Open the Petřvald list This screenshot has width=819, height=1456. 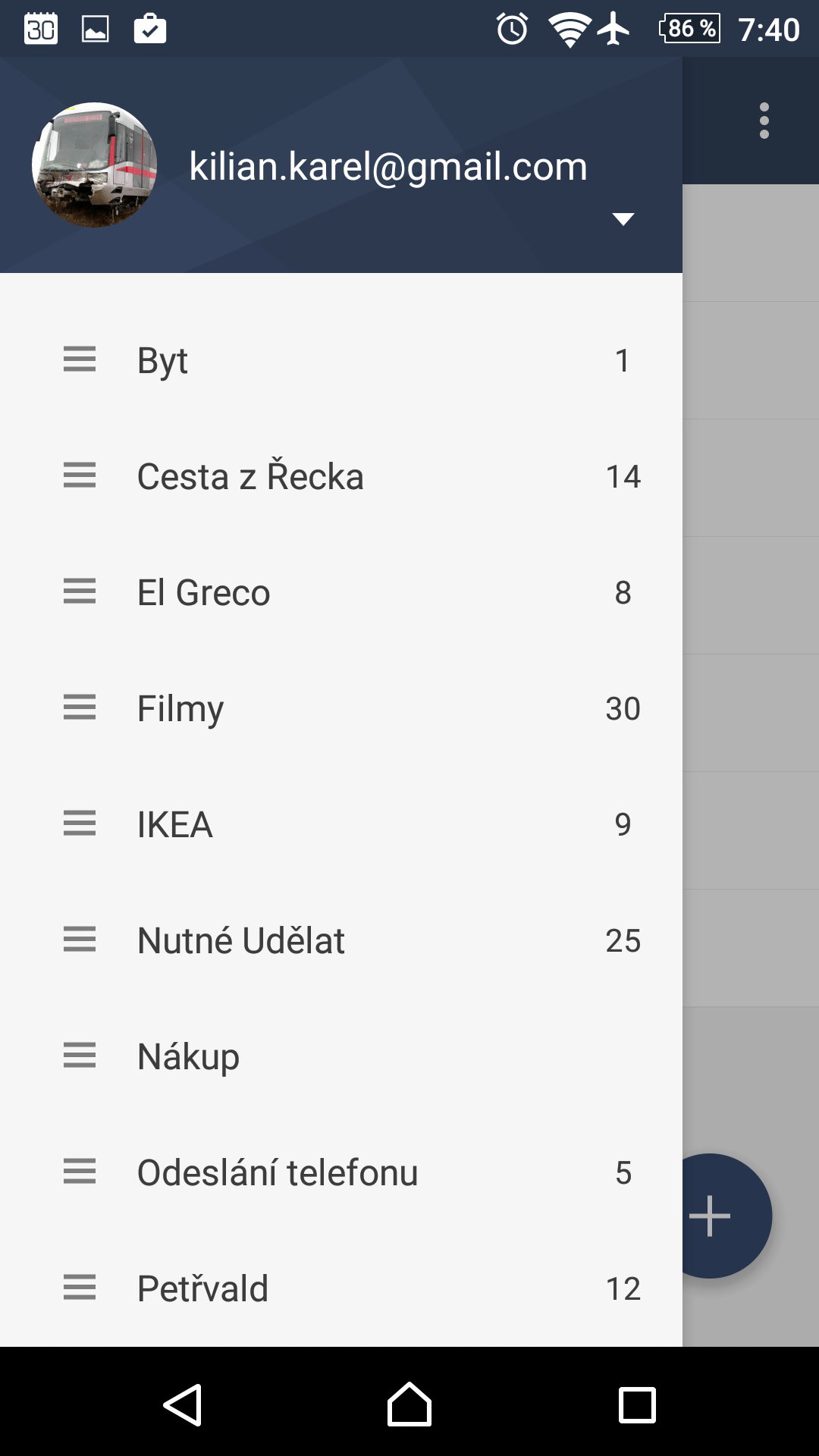(x=341, y=1288)
